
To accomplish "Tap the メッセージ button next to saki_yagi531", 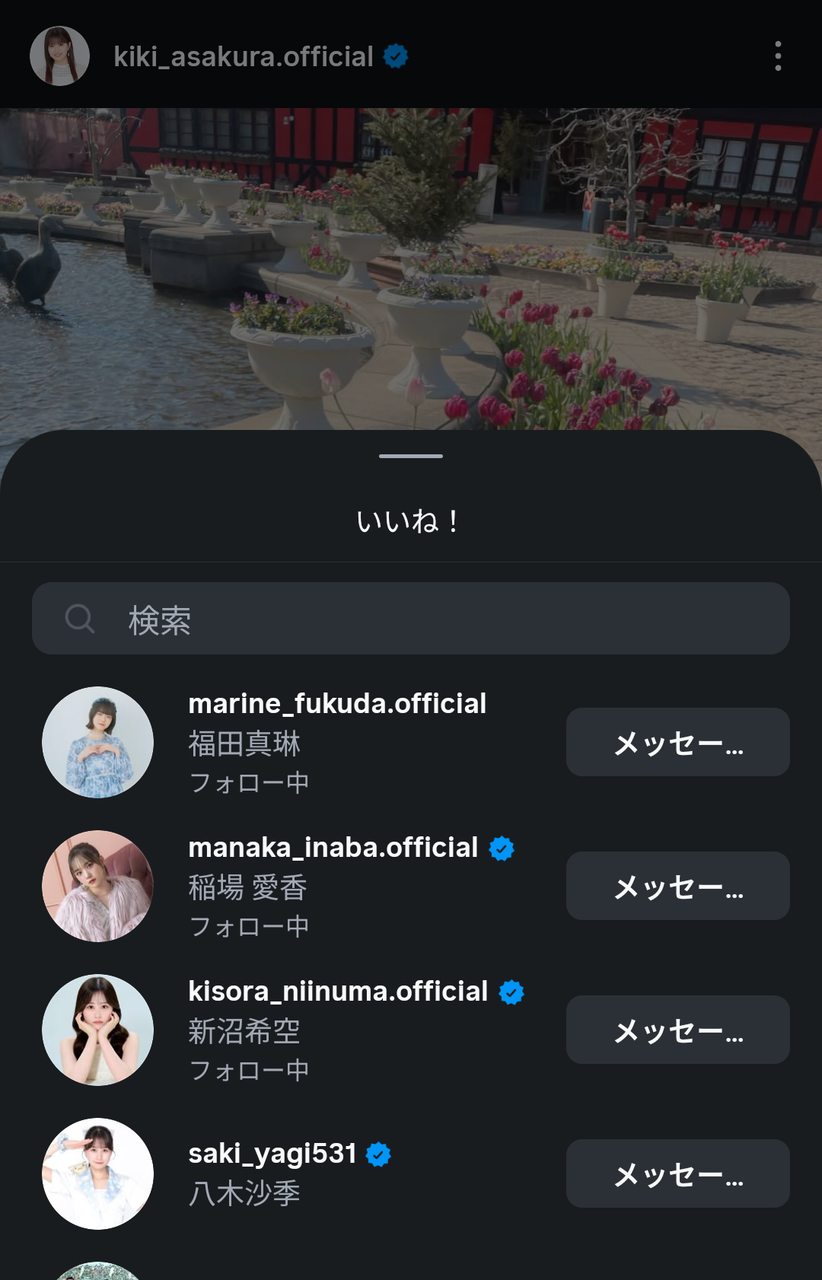I will coord(677,1174).
